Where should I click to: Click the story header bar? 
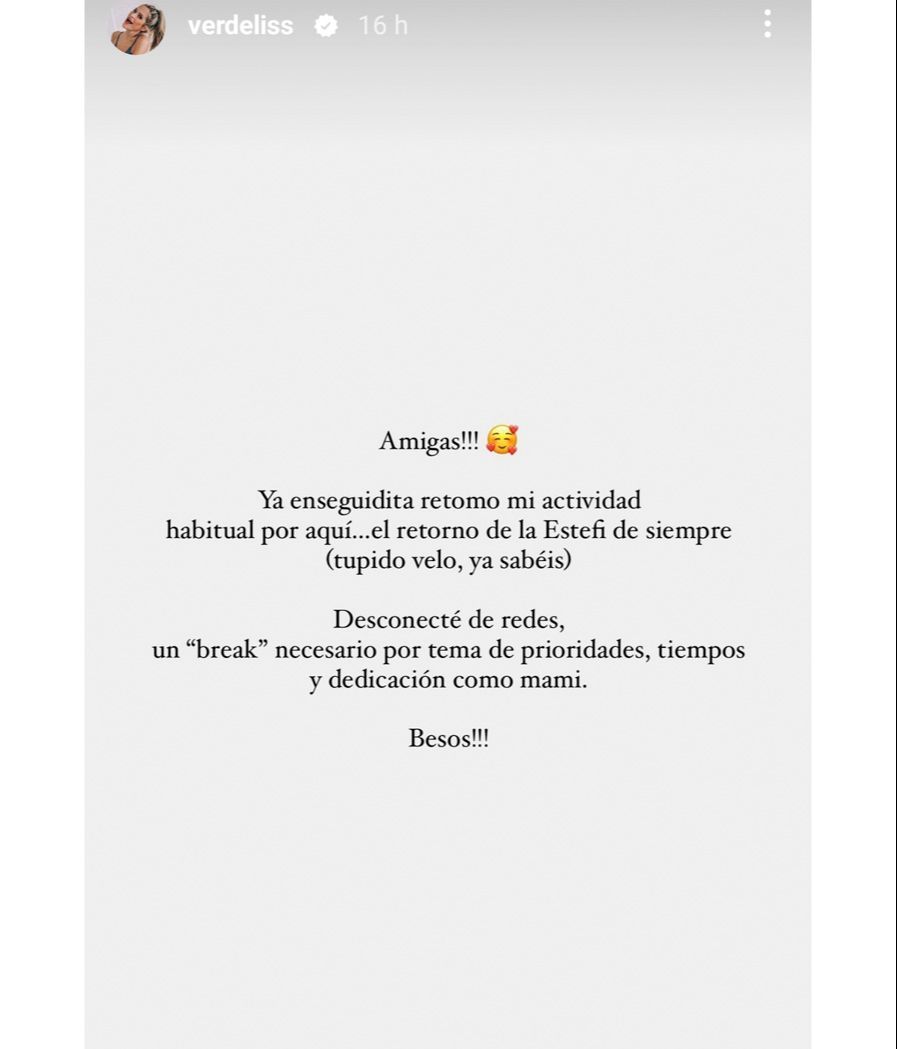[448, 27]
